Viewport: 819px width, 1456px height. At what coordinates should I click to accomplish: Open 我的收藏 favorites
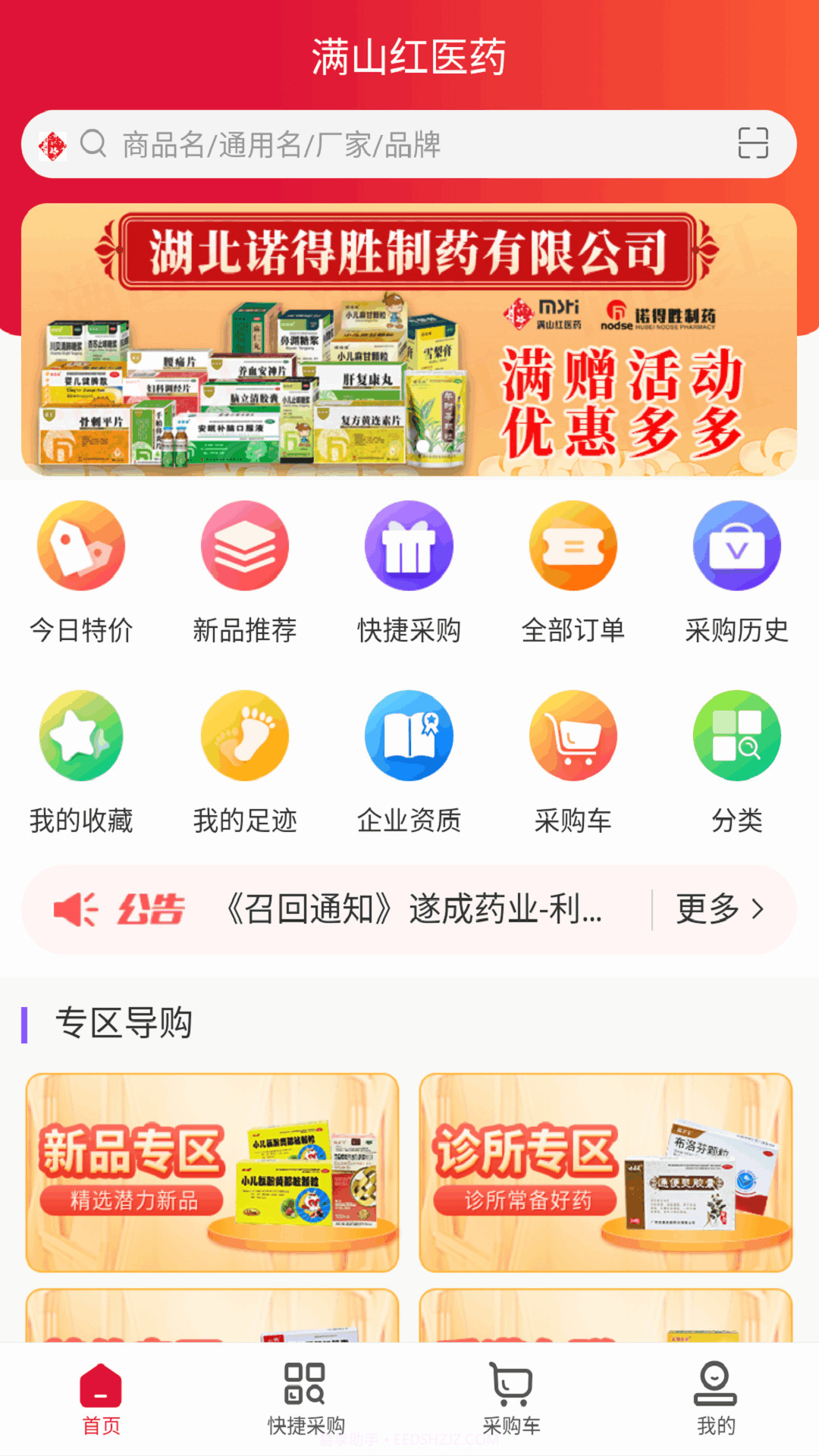pos(81,762)
